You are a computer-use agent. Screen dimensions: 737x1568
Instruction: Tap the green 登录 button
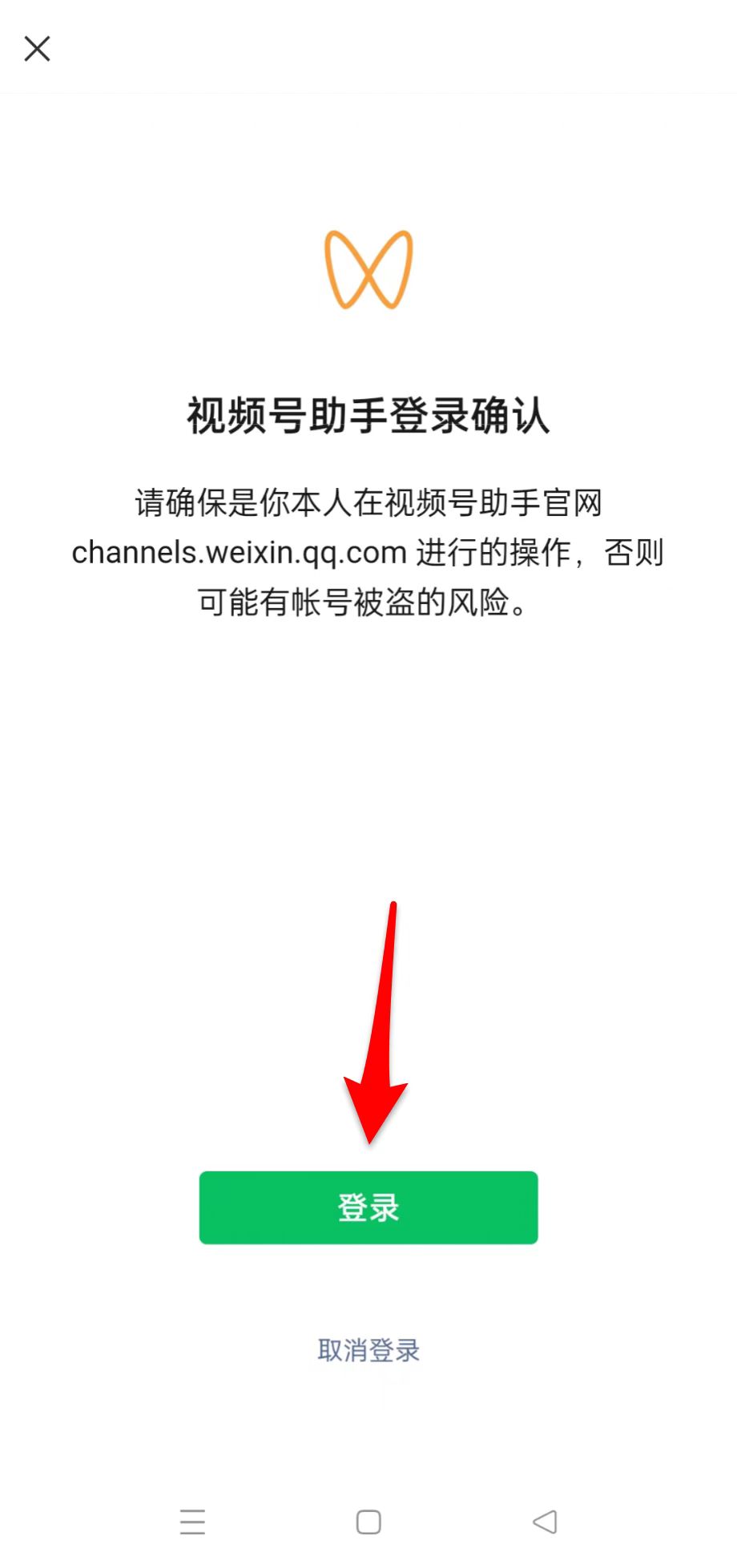coord(368,1207)
